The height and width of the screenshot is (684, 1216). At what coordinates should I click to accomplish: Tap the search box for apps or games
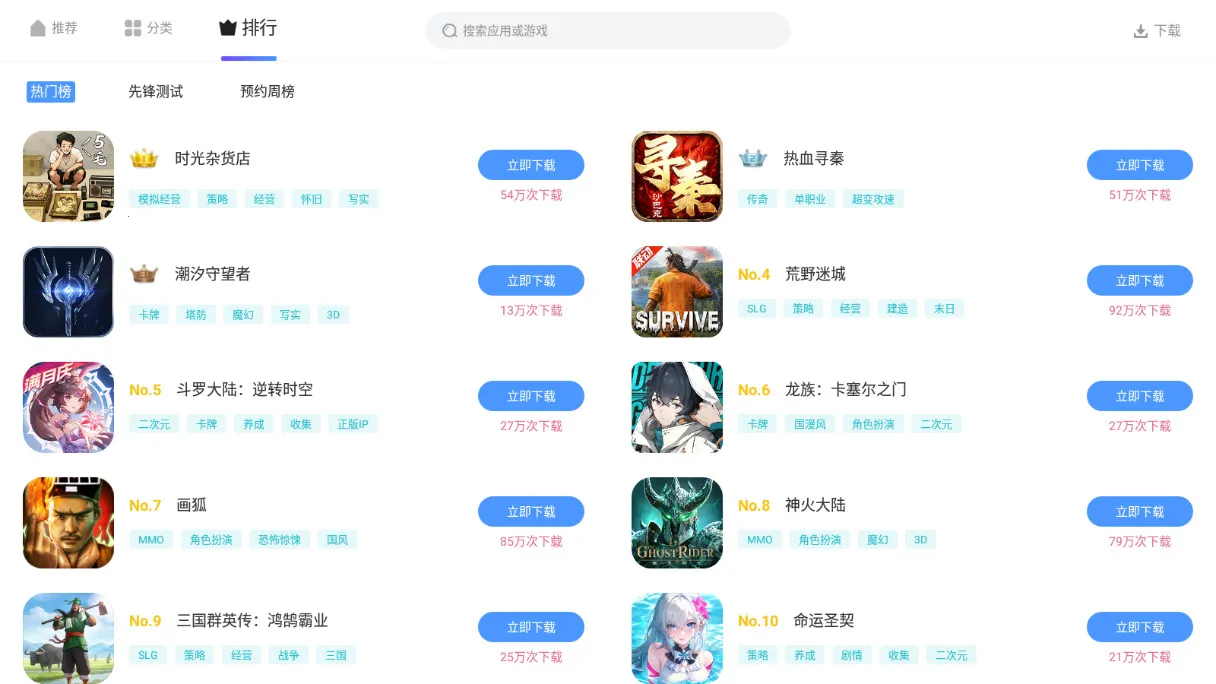coord(607,31)
